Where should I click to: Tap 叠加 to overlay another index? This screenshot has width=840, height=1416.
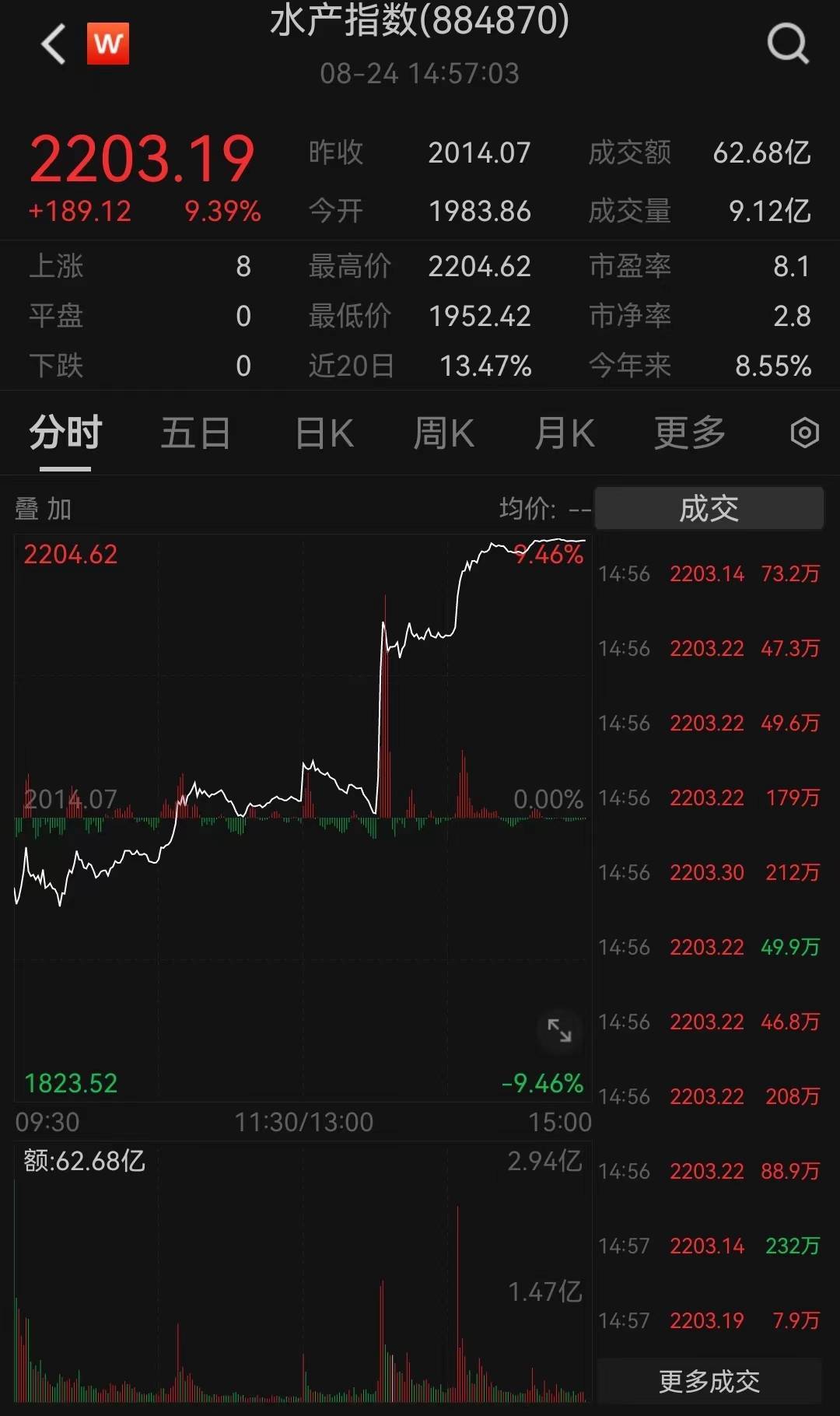(x=44, y=509)
